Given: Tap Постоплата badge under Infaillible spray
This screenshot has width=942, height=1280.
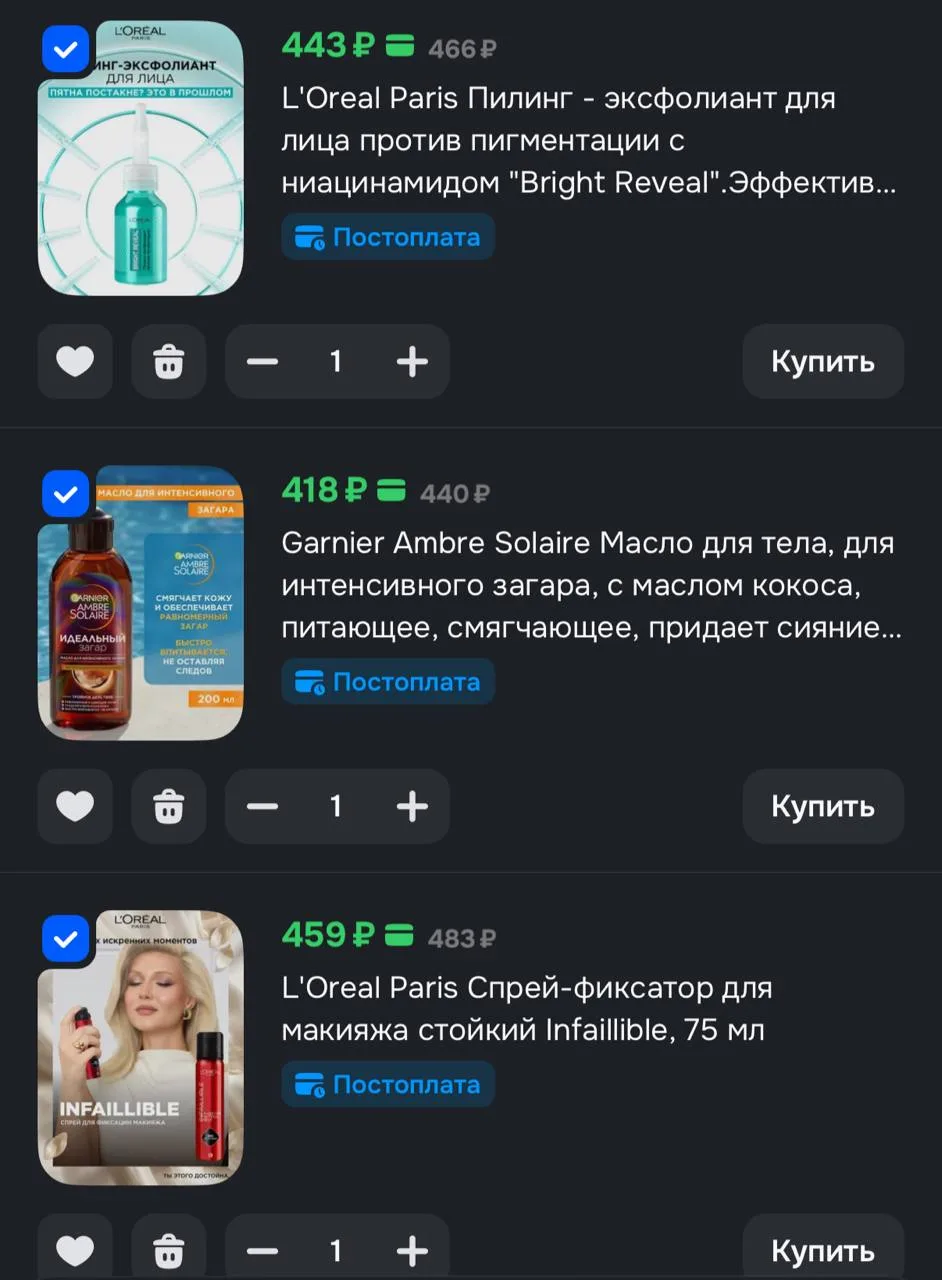Looking at the screenshot, I should [388, 1085].
